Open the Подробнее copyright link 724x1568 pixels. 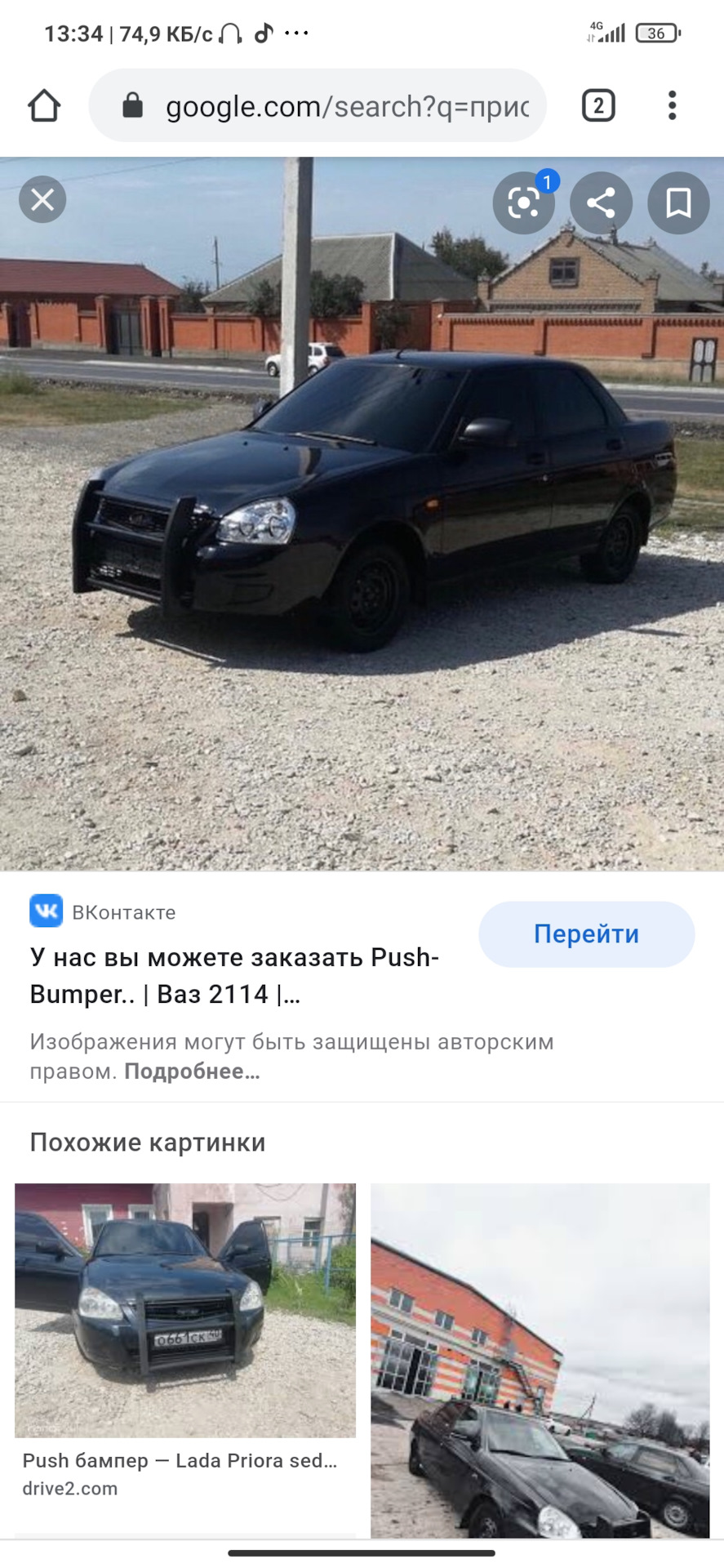(x=192, y=1071)
